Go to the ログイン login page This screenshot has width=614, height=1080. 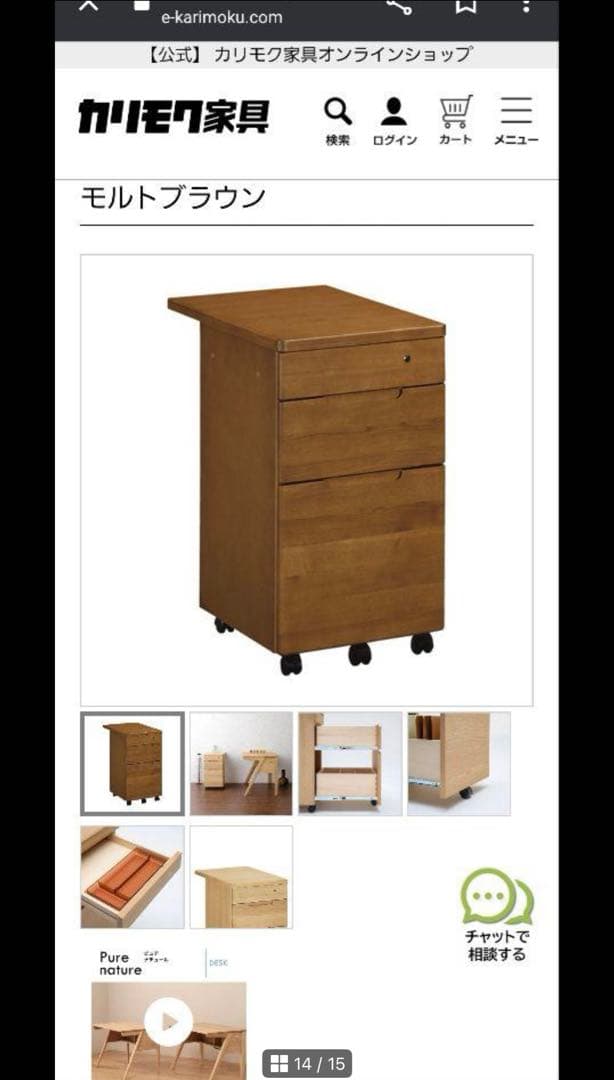click(x=394, y=121)
